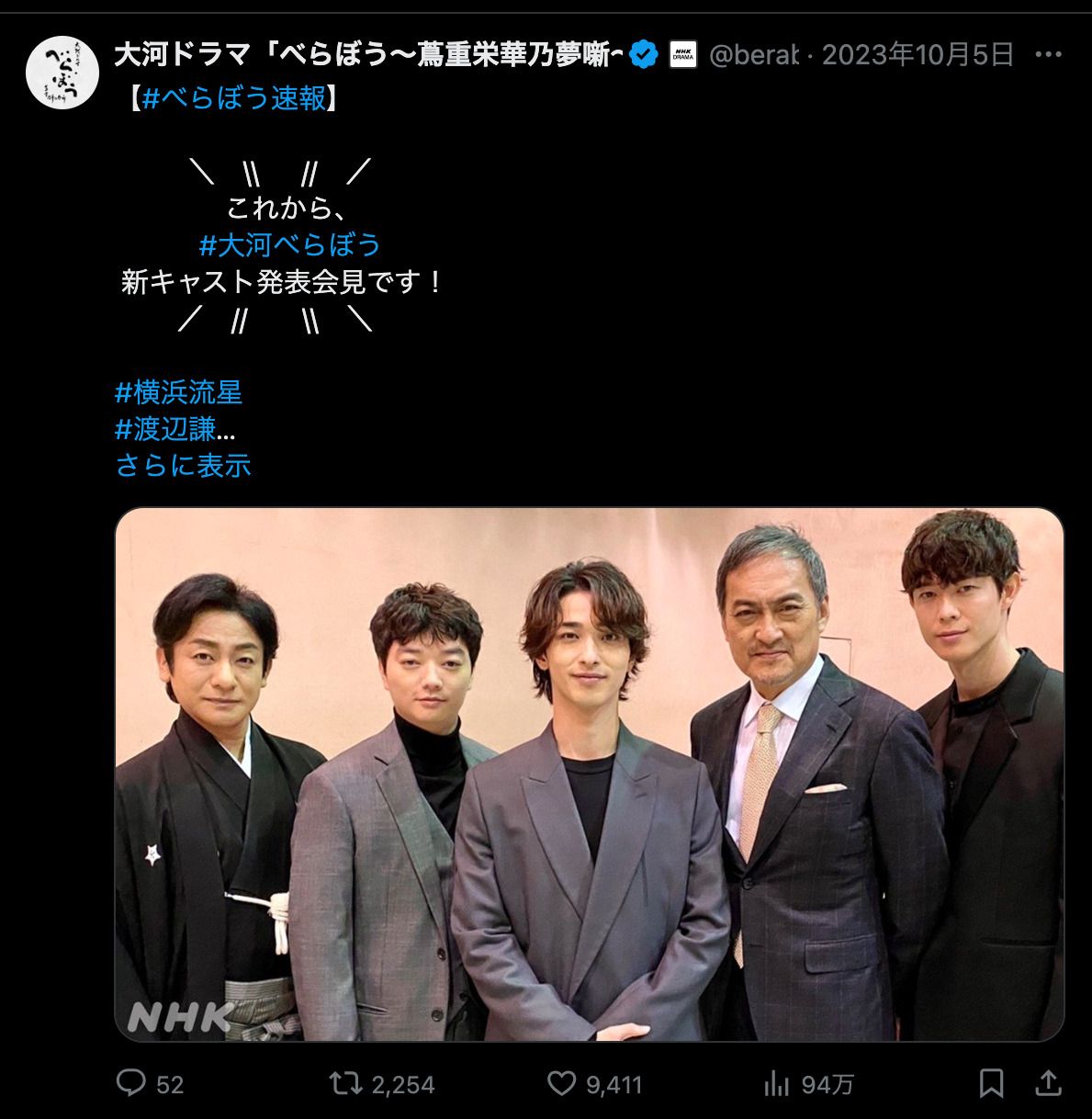Open the #大河べらぼう hashtag
This screenshot has height=1119, width=1092.
click(289, 244)
